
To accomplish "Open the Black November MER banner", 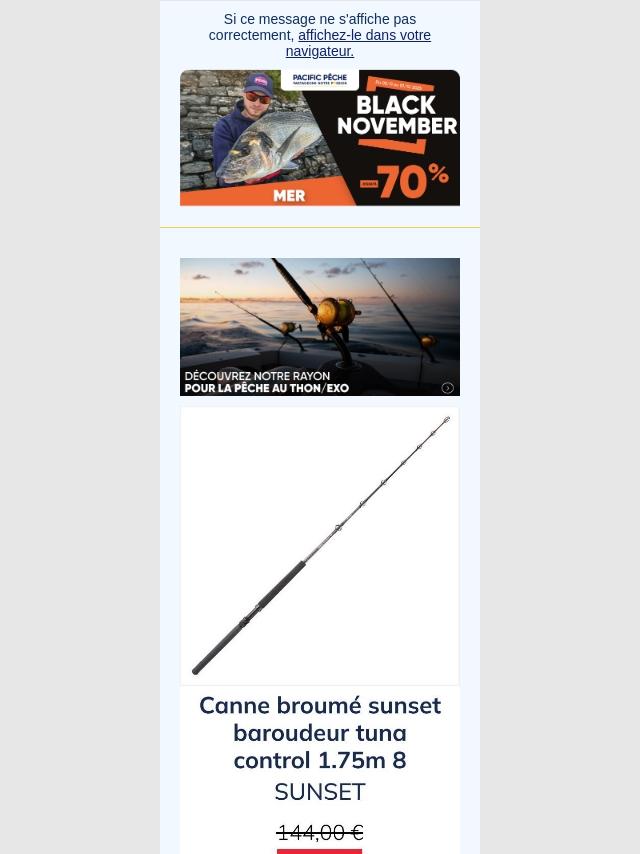I will click(320, 138).
